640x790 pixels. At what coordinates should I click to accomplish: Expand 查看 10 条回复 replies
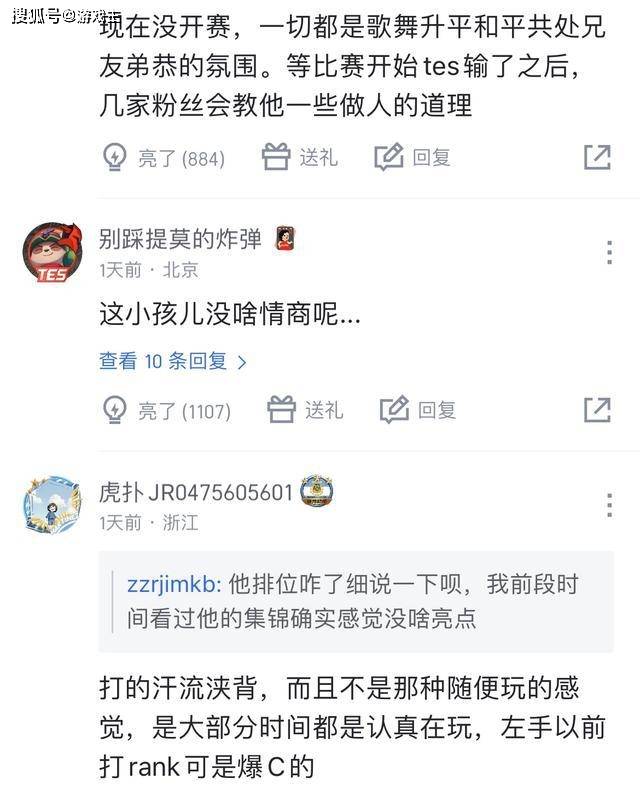pyautogui.click(x=172, y=362)
